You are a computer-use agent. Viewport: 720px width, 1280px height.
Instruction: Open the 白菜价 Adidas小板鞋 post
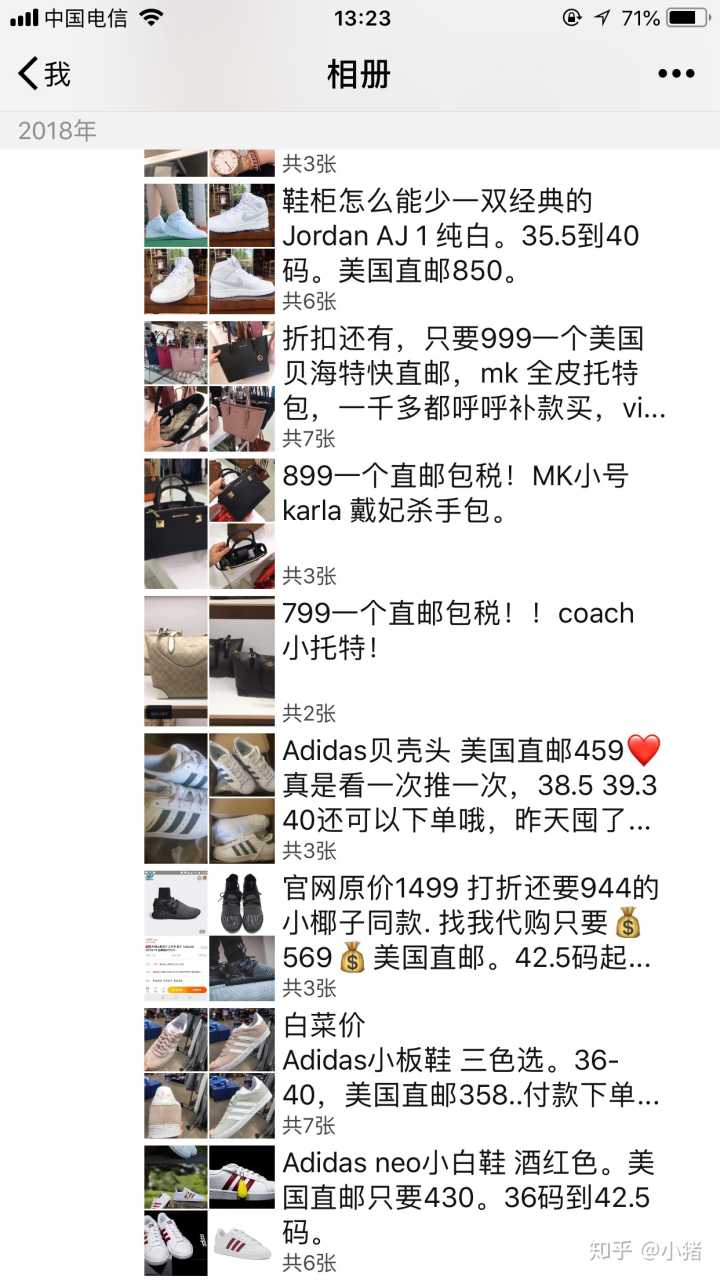tap(471, 1060)
